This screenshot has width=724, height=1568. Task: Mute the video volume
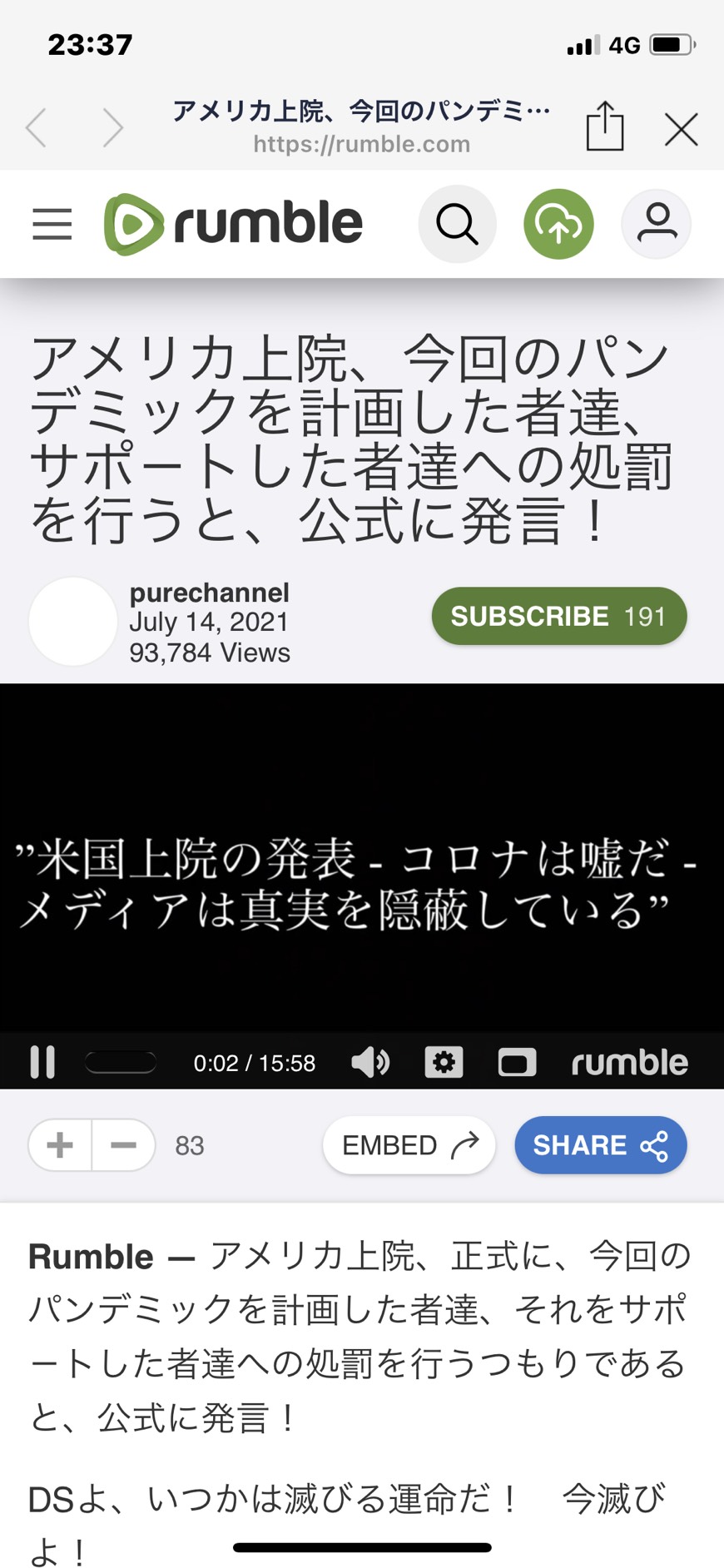[x=370, y=1062]
